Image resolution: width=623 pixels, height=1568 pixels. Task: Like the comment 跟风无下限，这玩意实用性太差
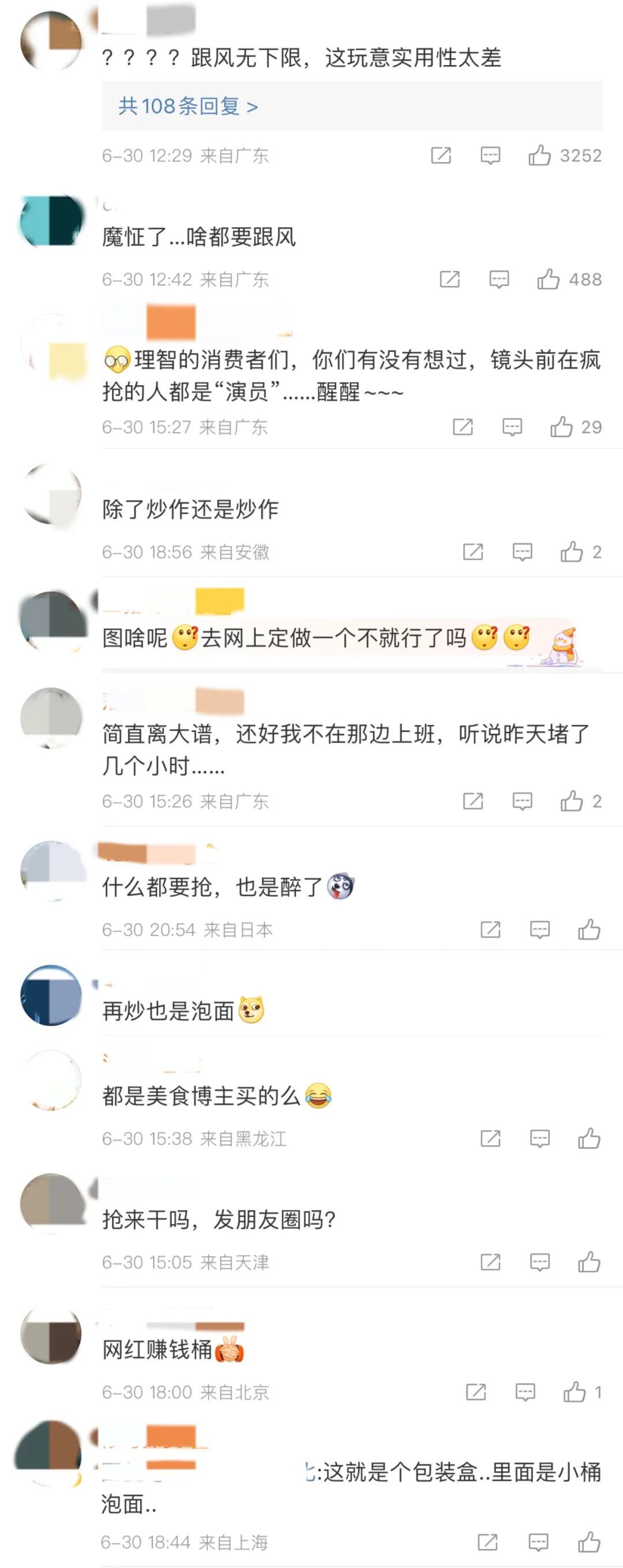539,156
